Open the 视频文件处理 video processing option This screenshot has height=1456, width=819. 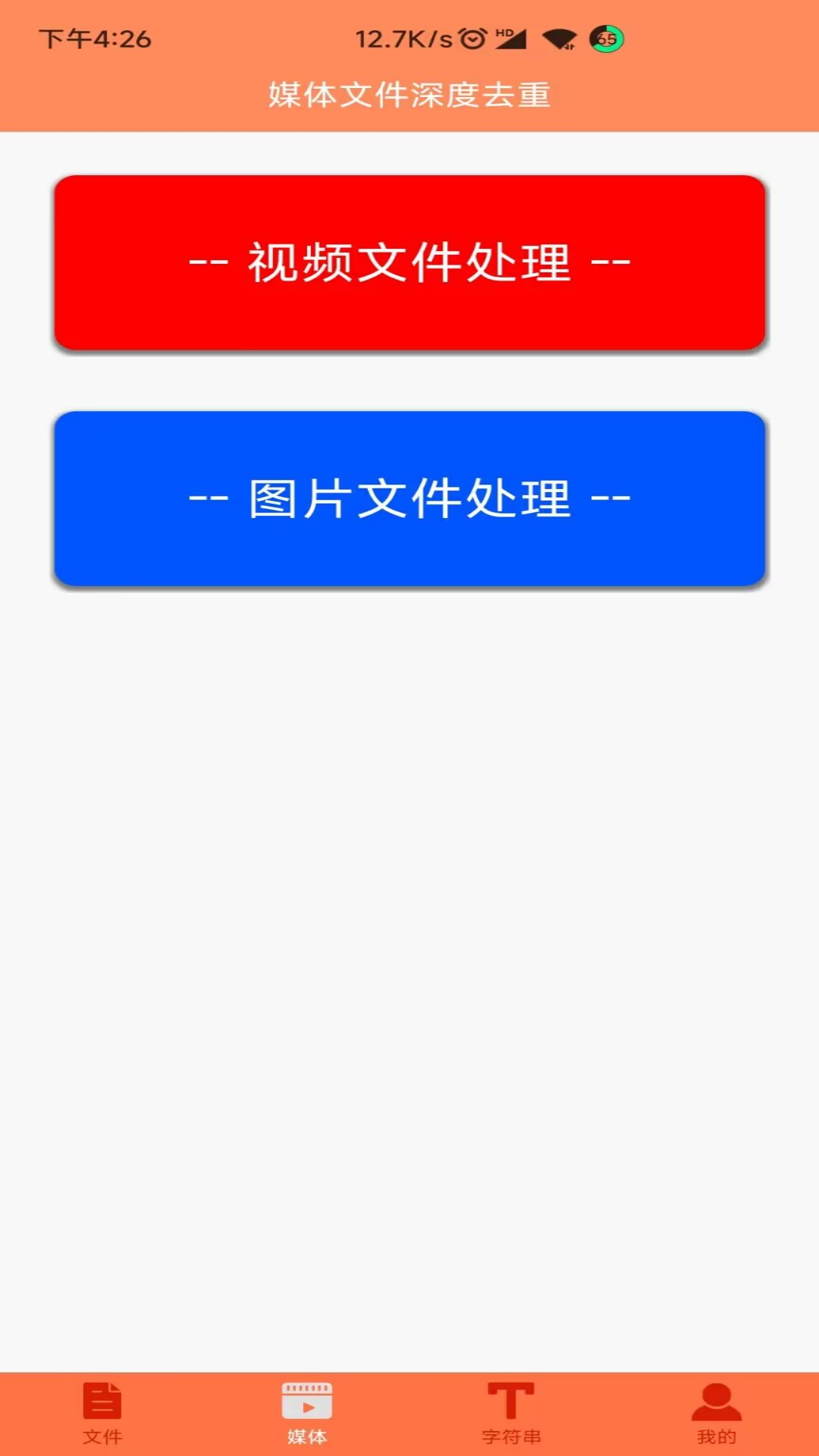pyautogui.click(x=409, y=263)
